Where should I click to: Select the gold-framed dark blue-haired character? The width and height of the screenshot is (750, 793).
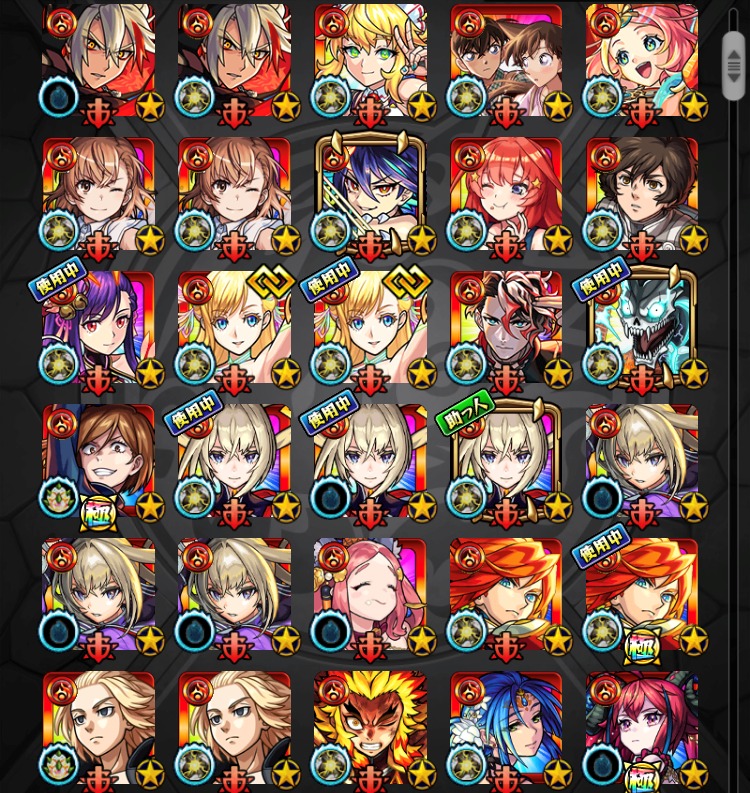point(370,195)
